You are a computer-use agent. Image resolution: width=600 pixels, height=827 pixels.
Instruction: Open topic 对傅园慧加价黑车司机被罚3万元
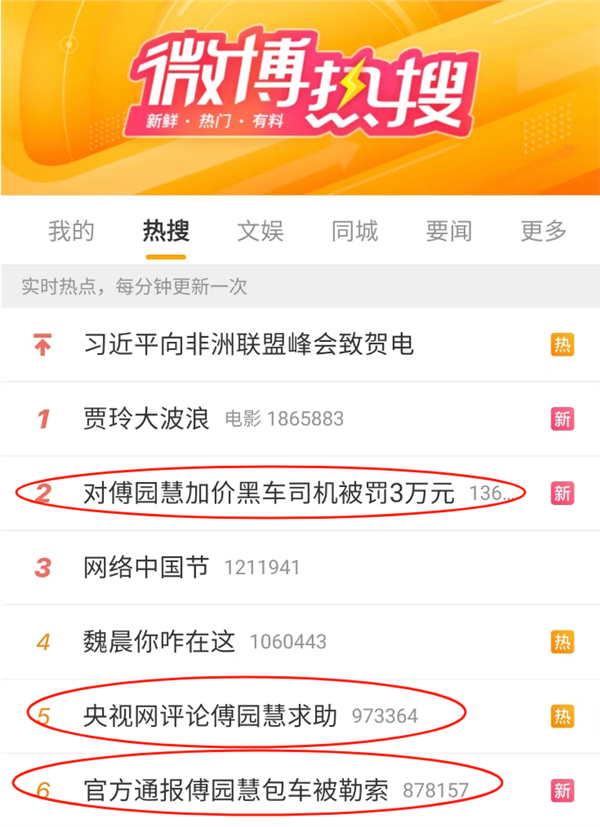click(269, 493)
